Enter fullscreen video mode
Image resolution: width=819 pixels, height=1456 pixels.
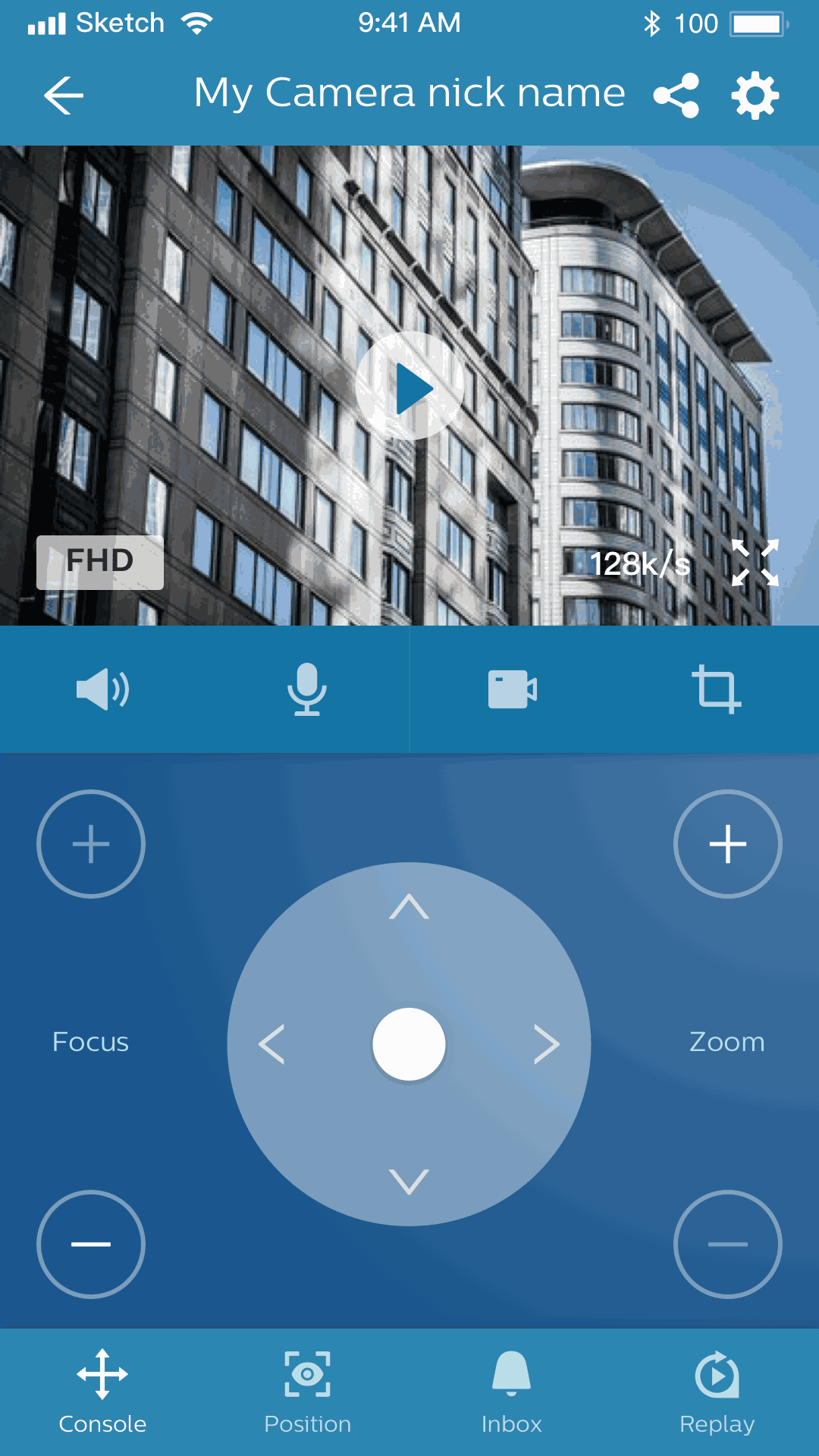click(755, 563)
